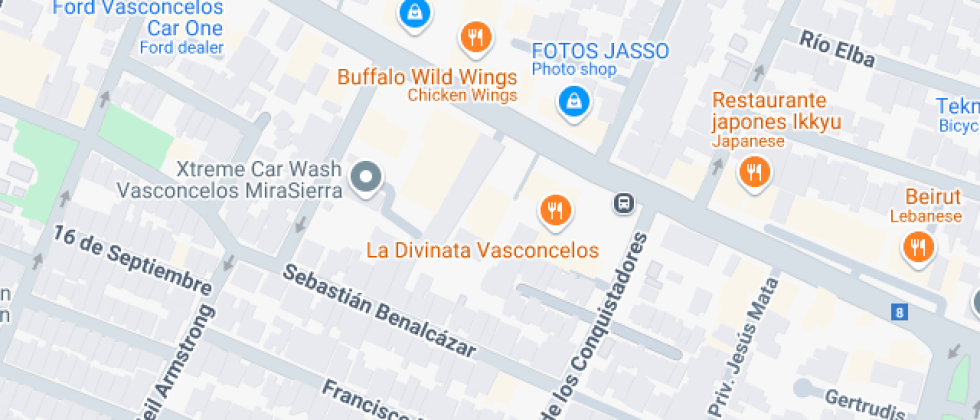Tap the Xtreme Car Wash location pin
This screenshot has width=980, height=420.
(367, 178)
